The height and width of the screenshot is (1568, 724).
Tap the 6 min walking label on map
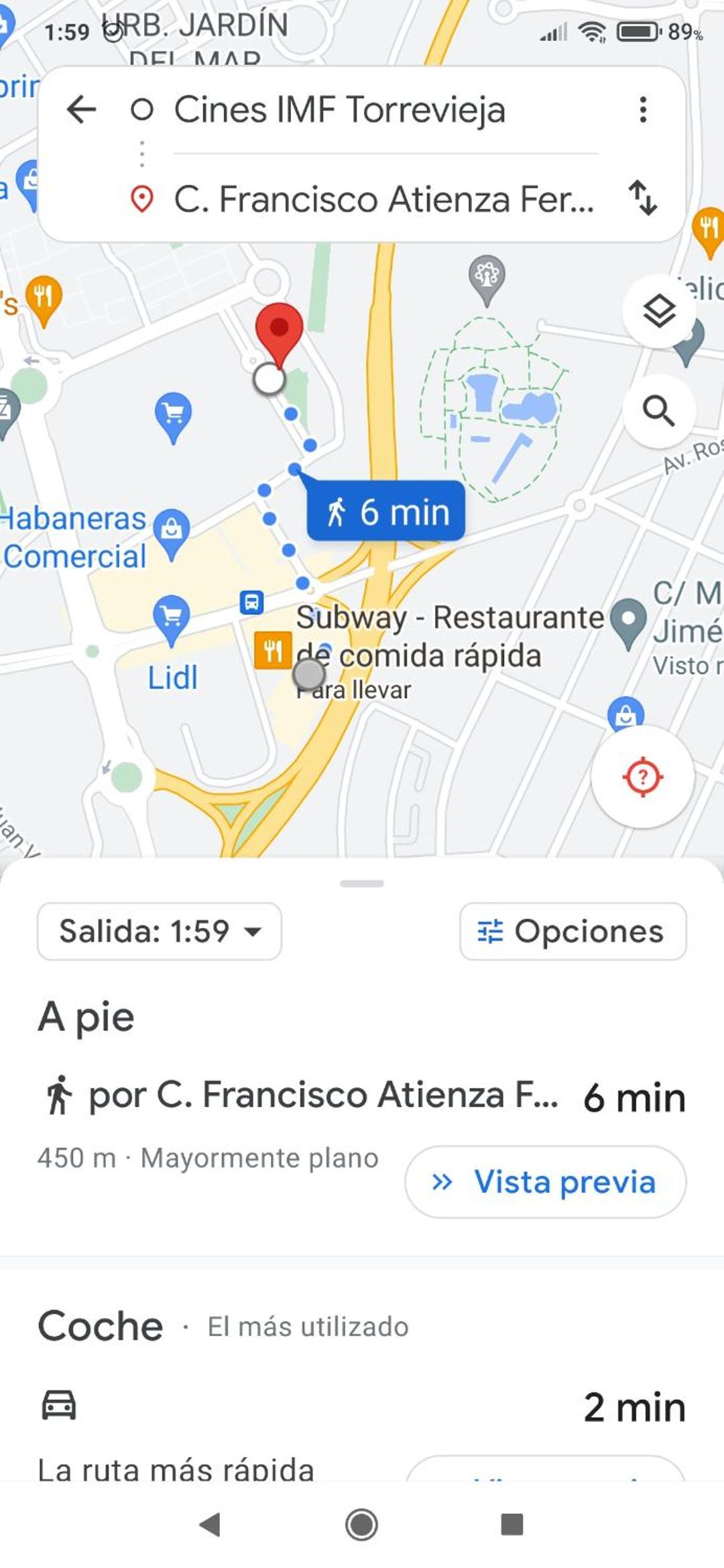tap(386, 511)
